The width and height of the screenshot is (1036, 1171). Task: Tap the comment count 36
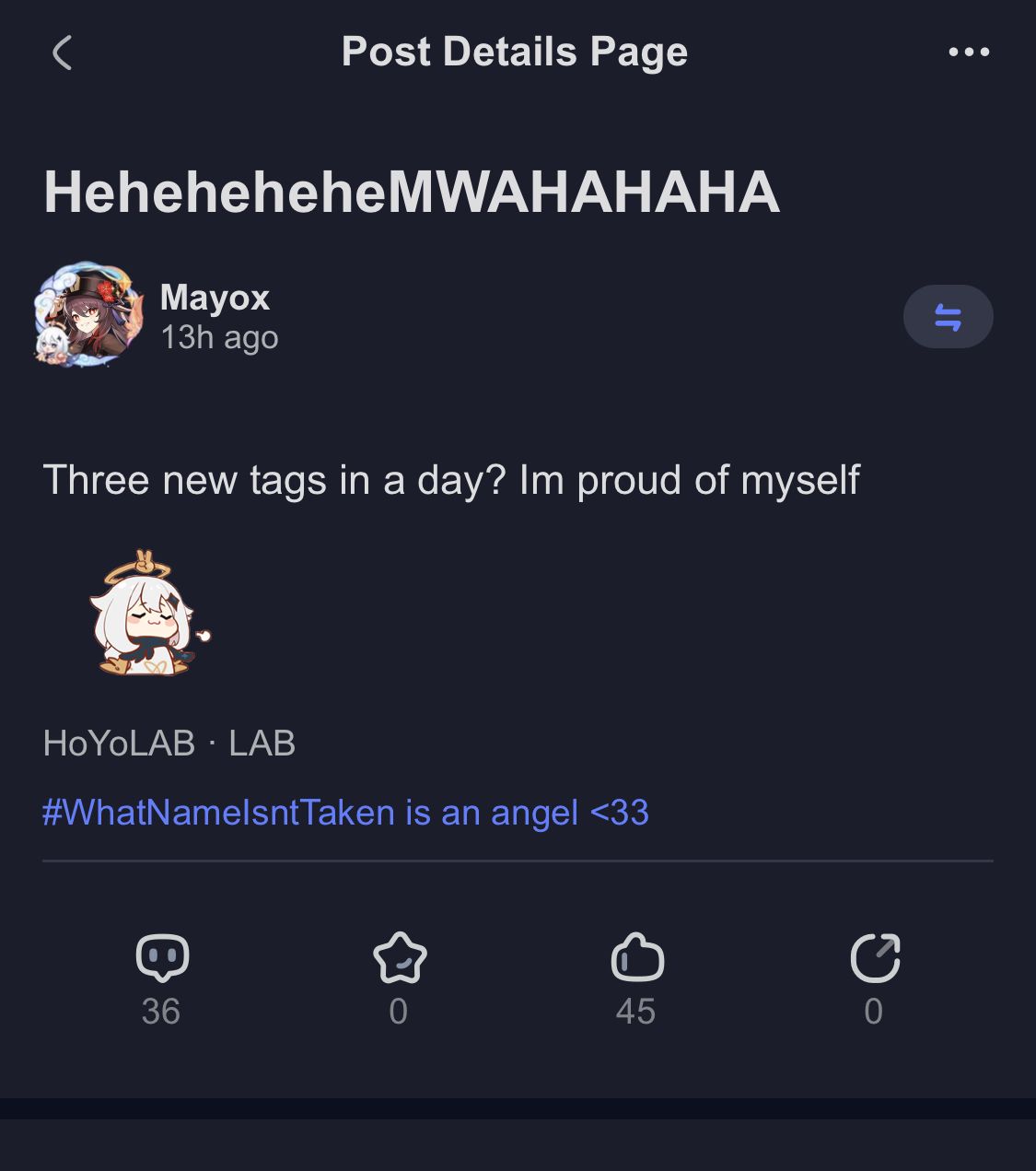coord(162,1012)
